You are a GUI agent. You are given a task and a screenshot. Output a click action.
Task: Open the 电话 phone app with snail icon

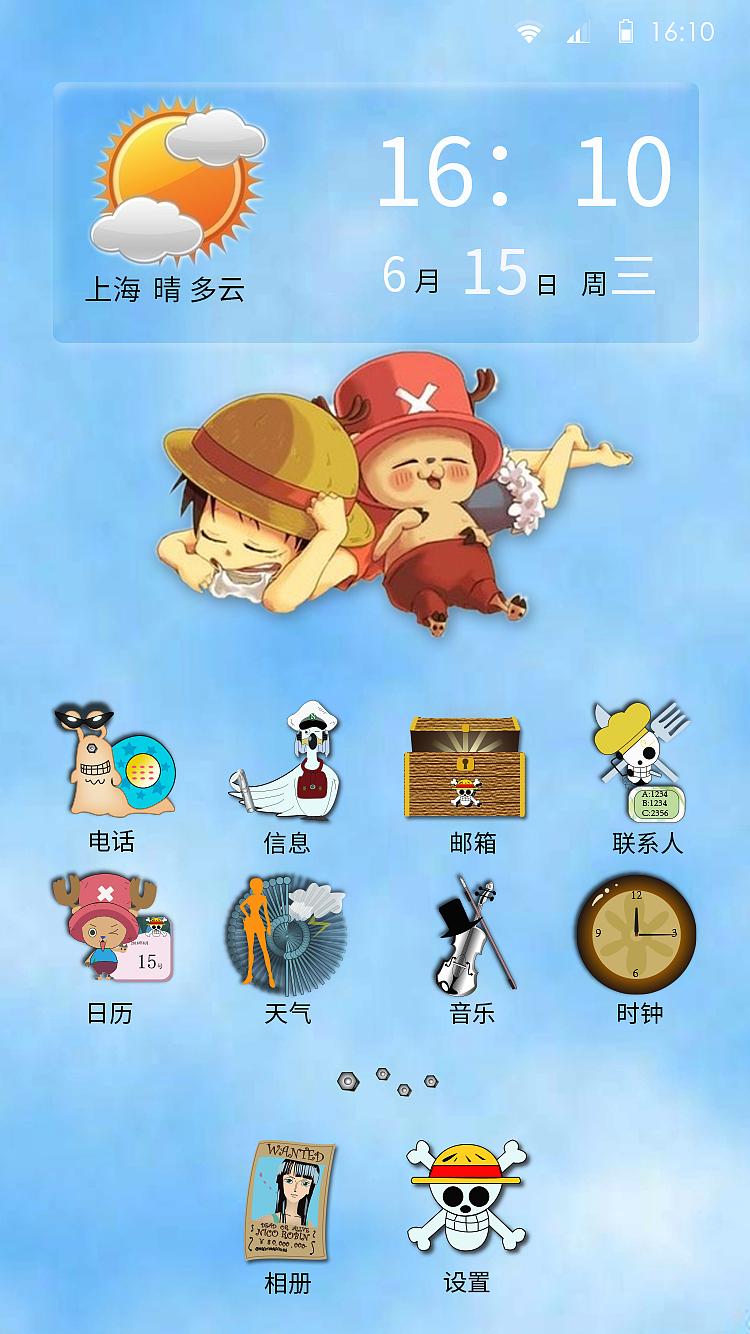point(111,765)
